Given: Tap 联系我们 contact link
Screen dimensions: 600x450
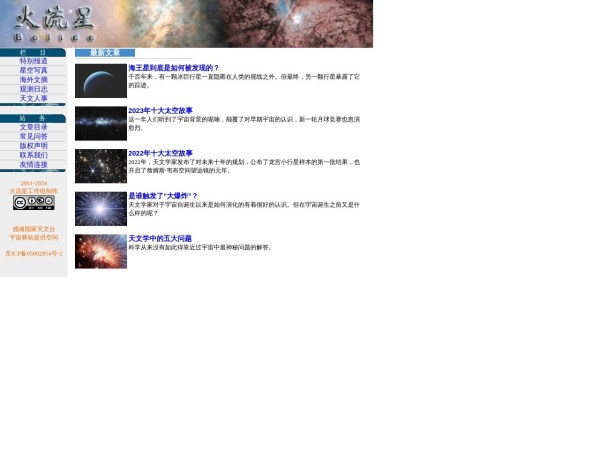Looking at the screenshot, I should [33, 155].
